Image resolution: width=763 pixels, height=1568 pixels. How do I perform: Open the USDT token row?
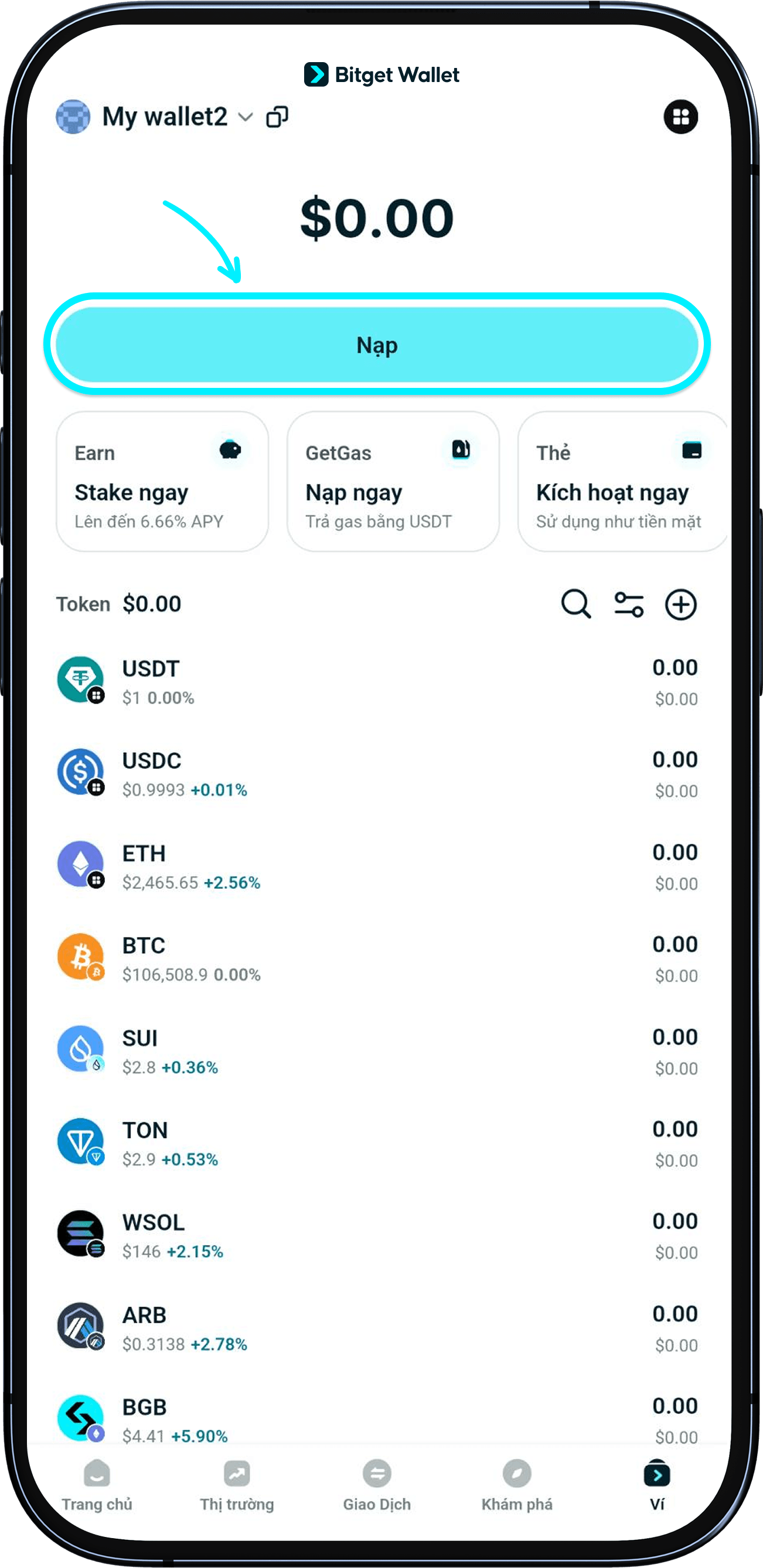[x=376, y=681]
